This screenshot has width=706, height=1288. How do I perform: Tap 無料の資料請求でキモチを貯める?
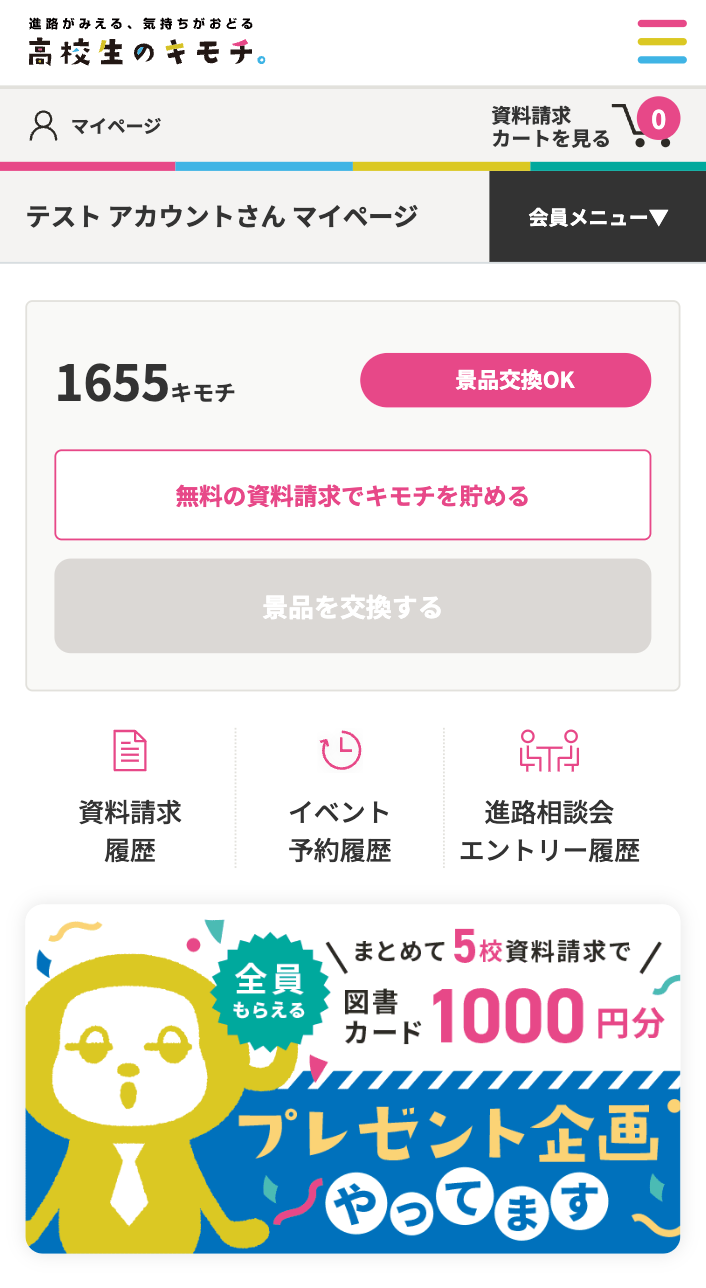click(352, 495)
